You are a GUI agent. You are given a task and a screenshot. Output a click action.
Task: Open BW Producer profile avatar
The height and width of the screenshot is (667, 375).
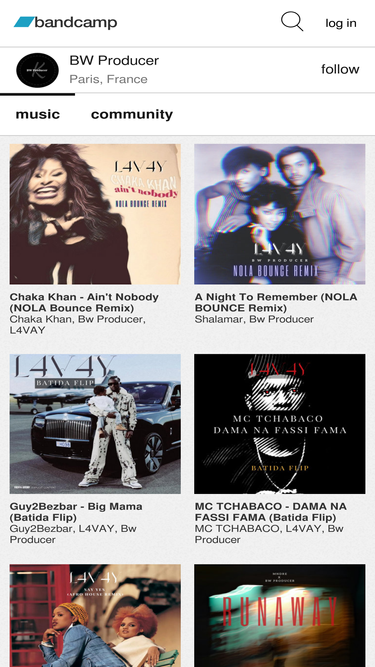(x=37, y=70)
